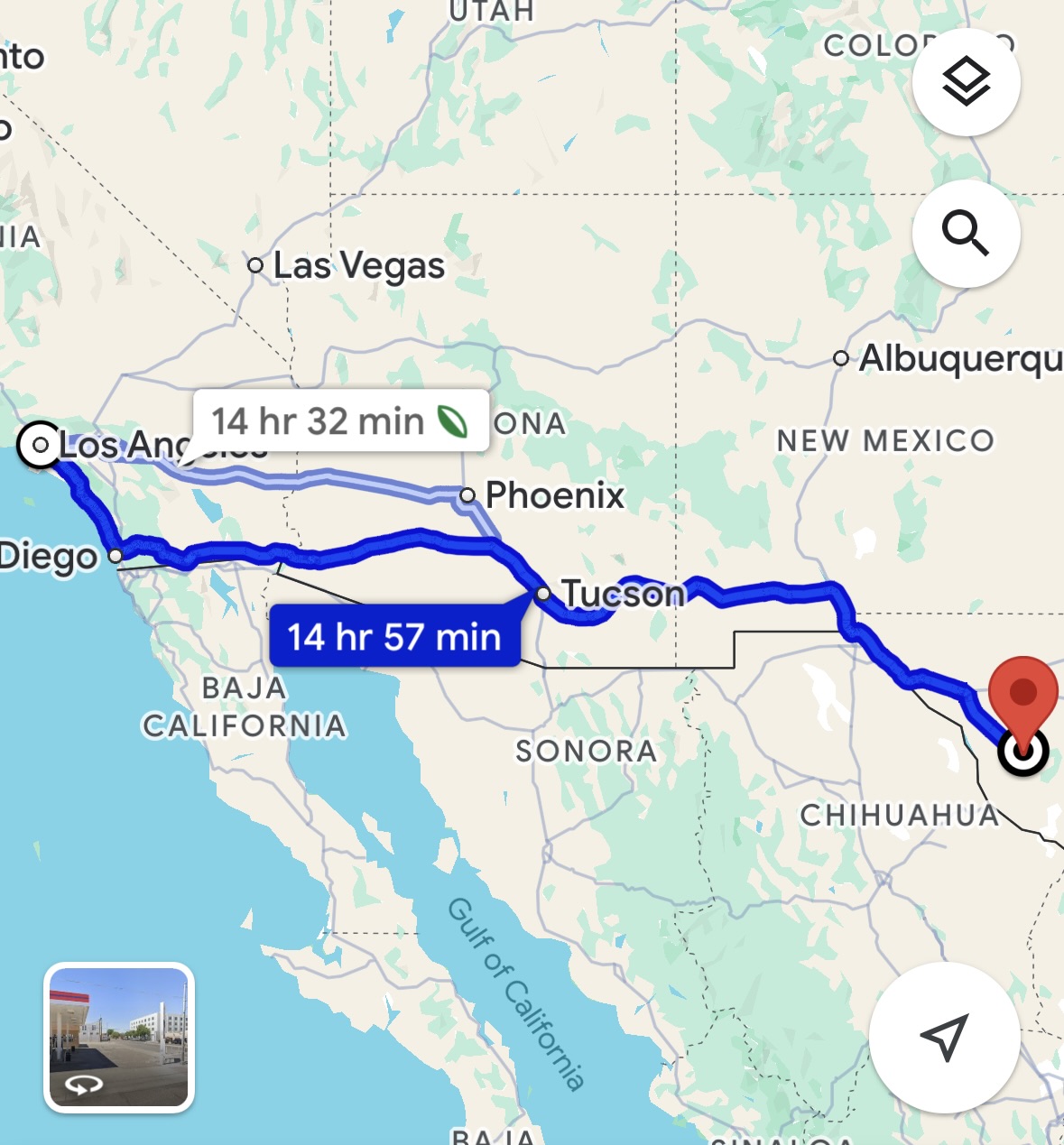Recenter map with the location arrow
This screenshot has width=1064, height=1145.
click(944, 1037)
